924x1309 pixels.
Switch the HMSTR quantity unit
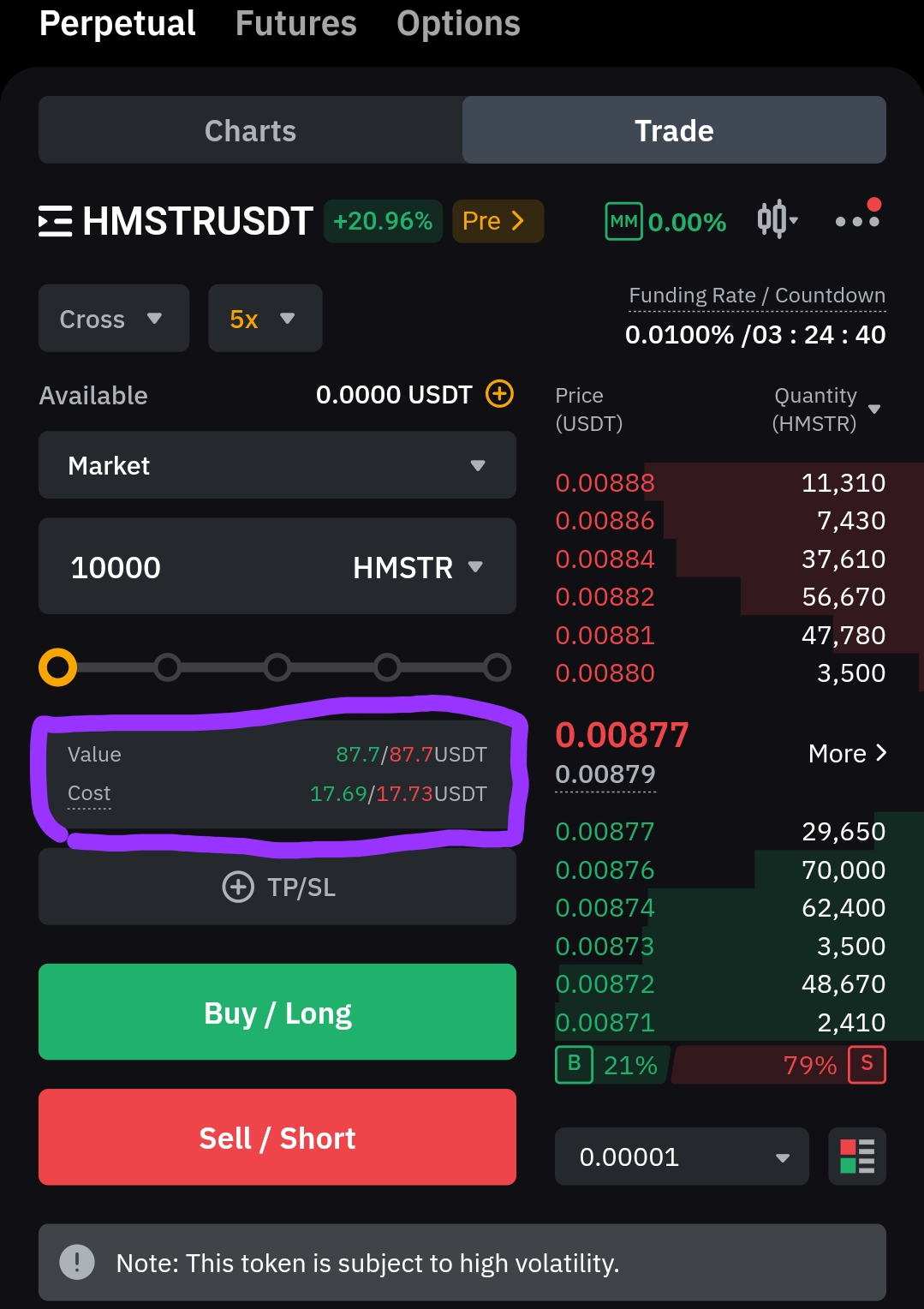click(x=418, y=567)
